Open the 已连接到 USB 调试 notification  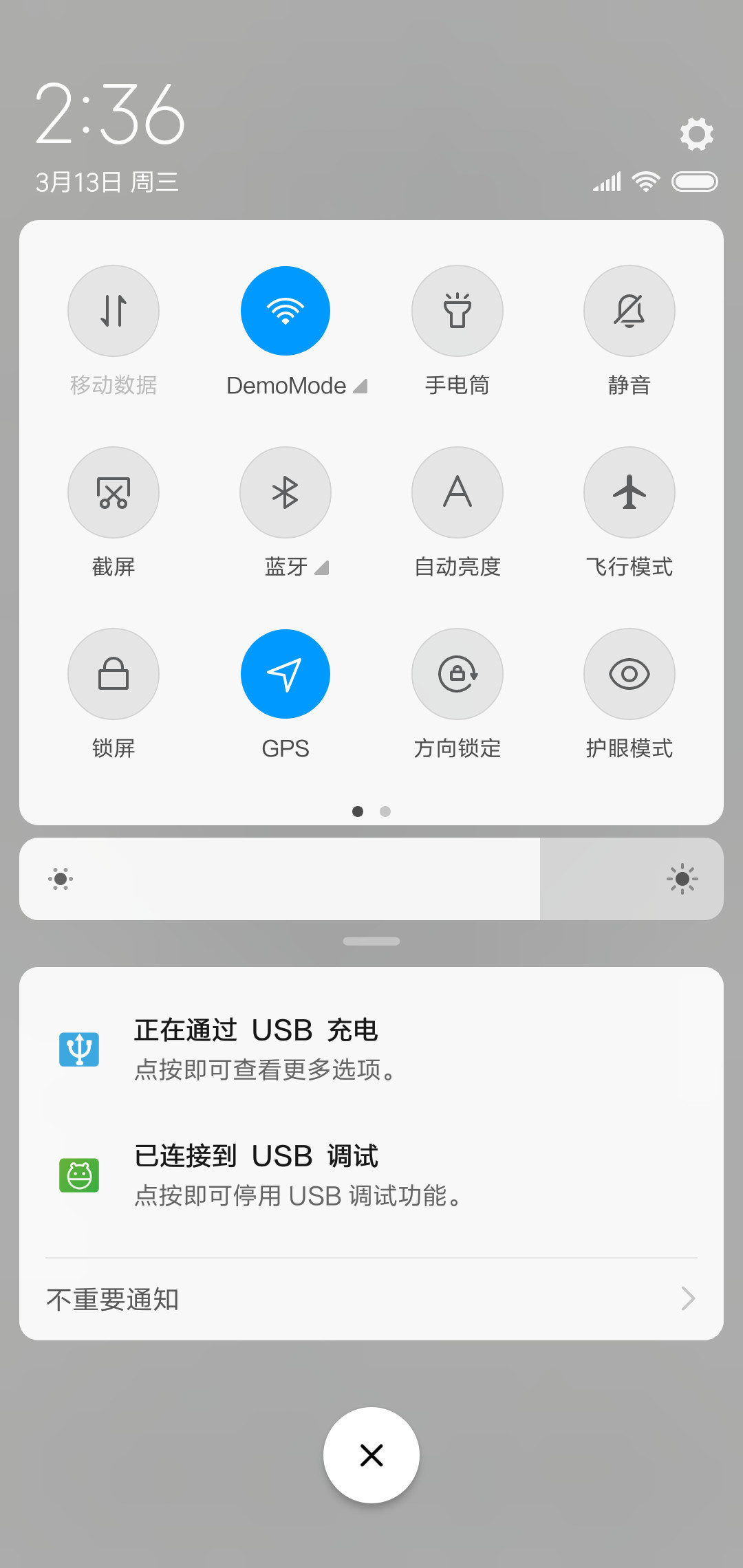pyautogui.click(x=371, y=1175)
